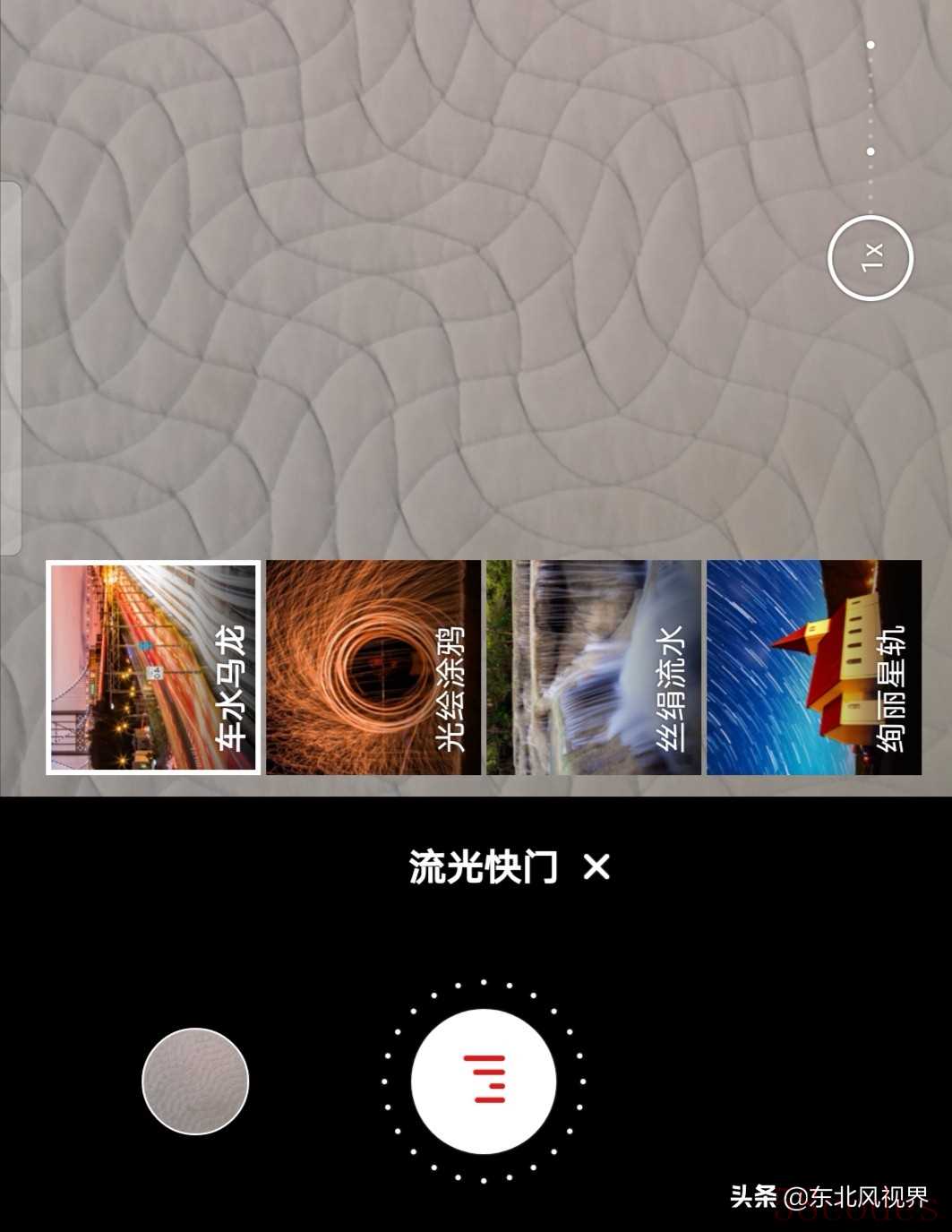Tap the 1x zoom level button

click(x=871, y=257)
